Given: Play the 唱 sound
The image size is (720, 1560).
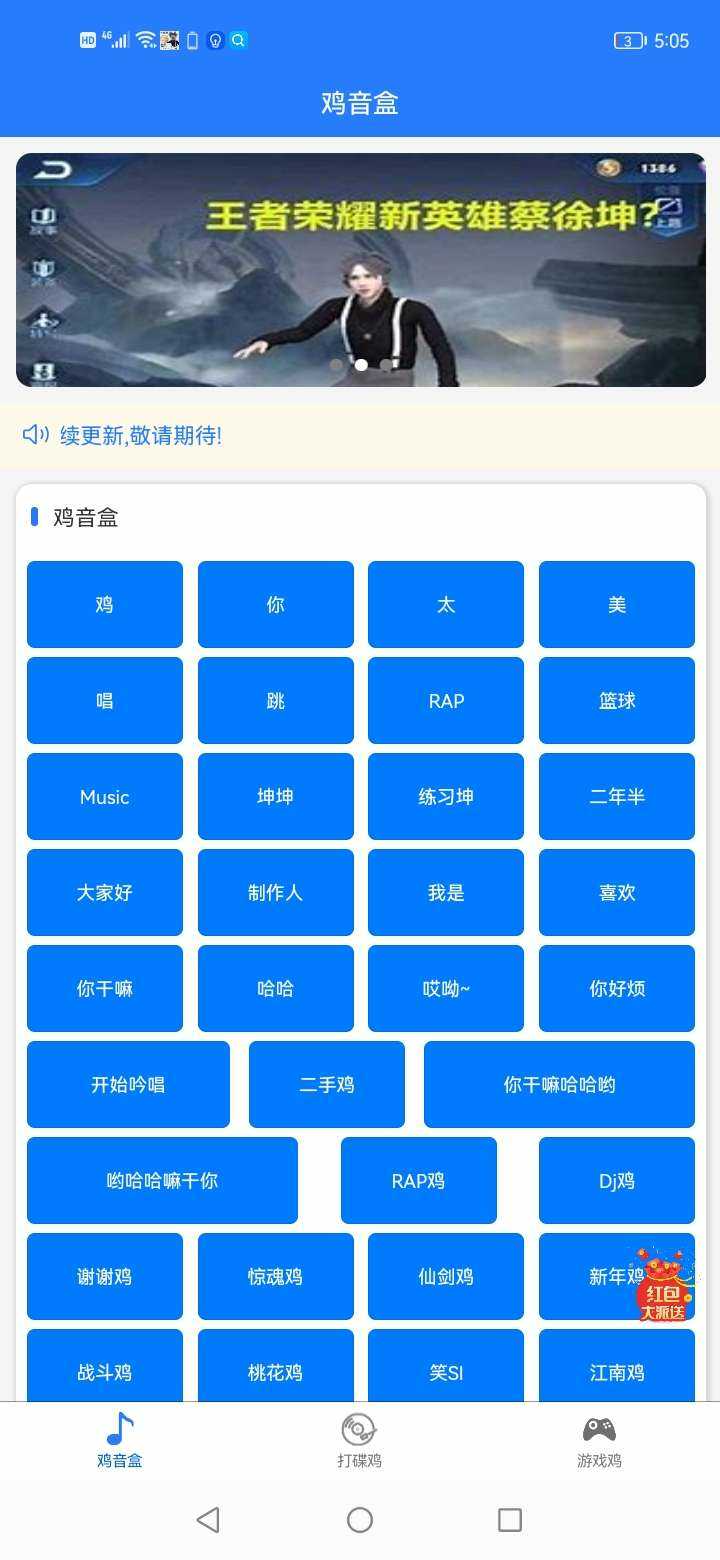Looking at the screenshot, I should pyautogui.click(x=105, y=700).
